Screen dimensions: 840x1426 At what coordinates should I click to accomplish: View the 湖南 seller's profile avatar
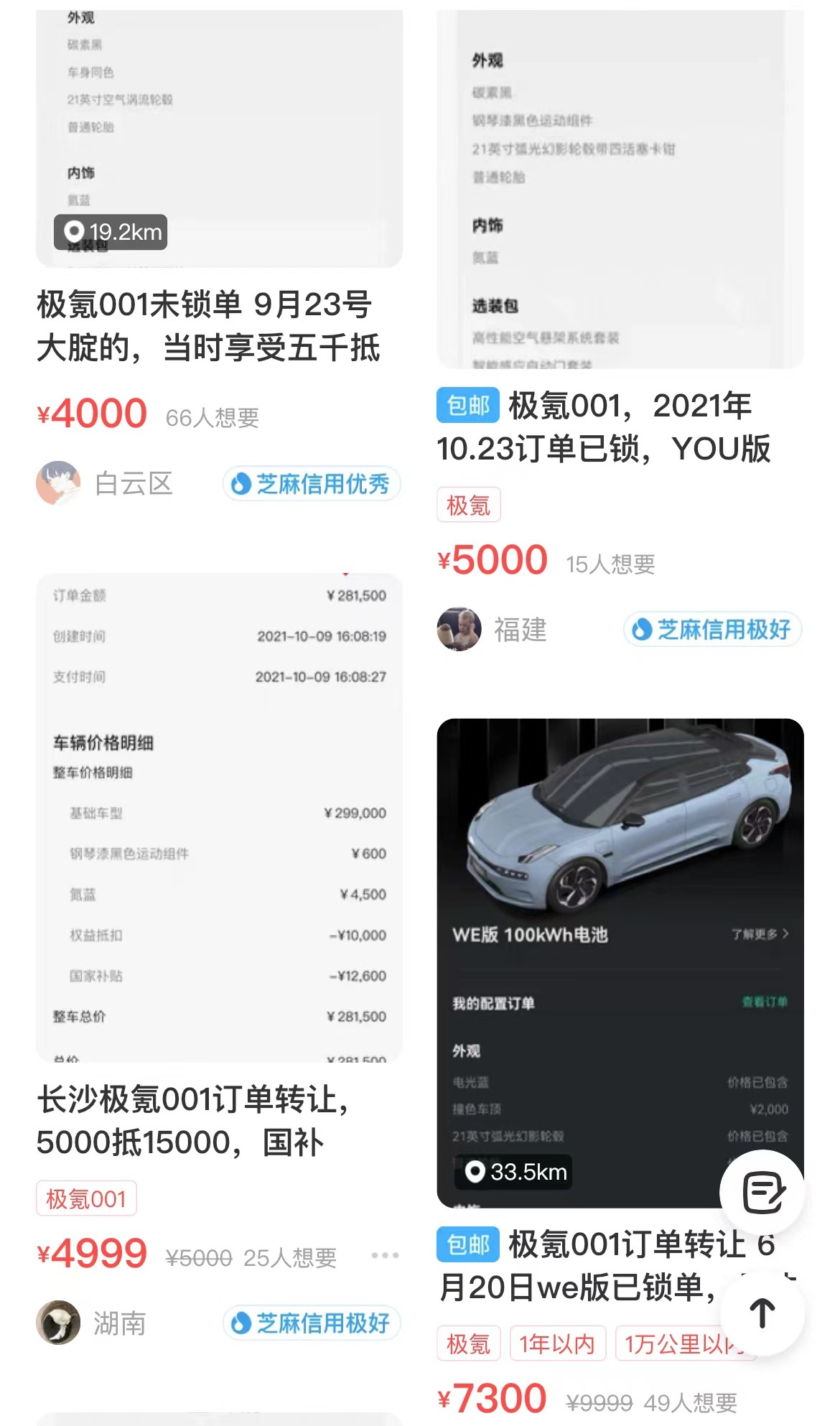coord(58,1322)
